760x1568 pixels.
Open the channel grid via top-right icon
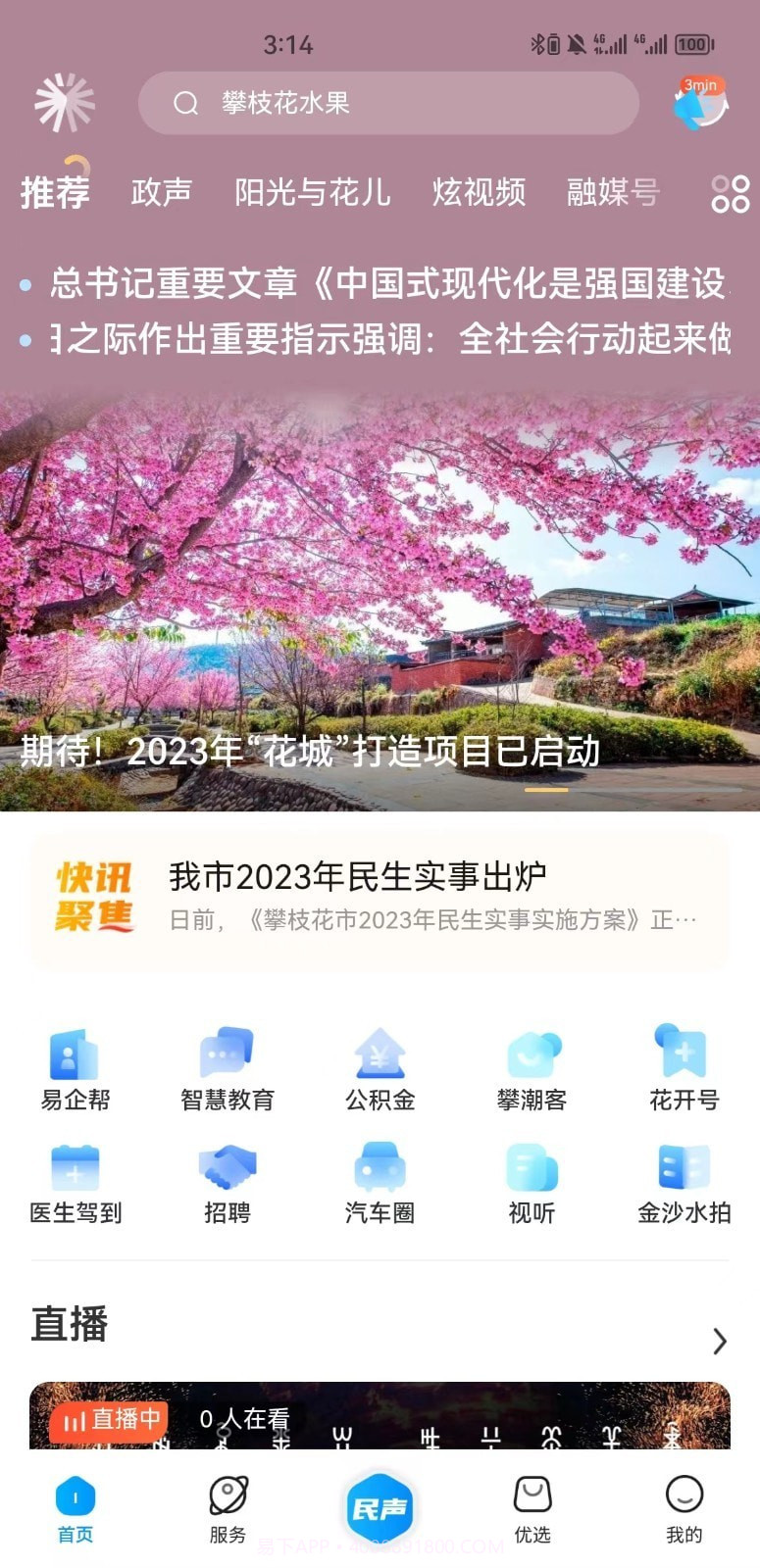tap(730, 194)
